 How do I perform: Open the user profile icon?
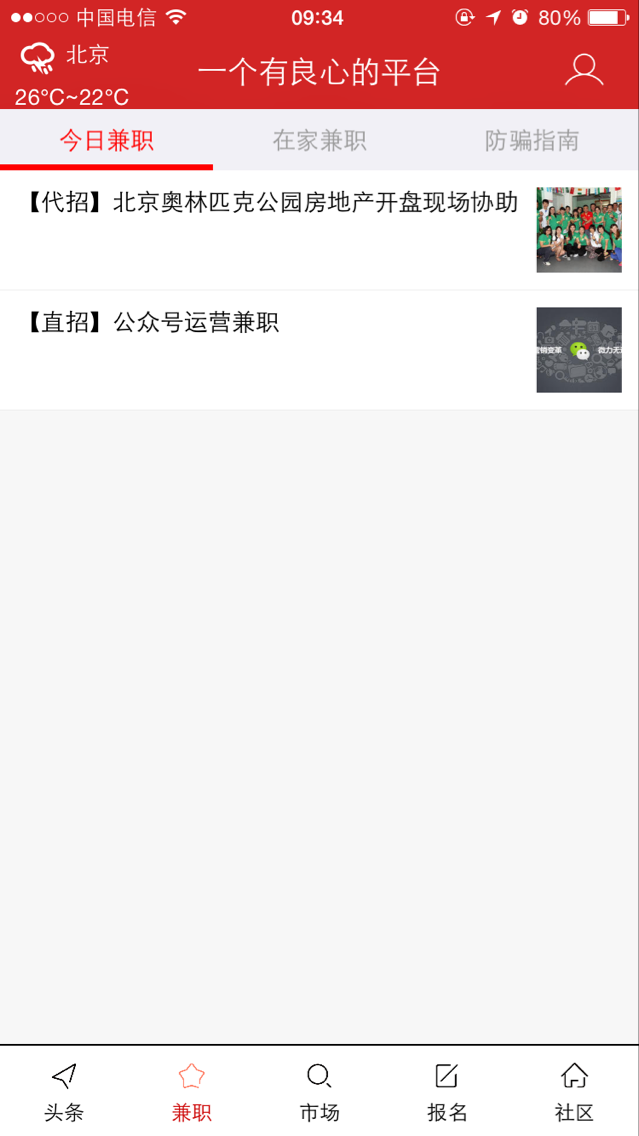pyautogui.click(x=583, y=70)
